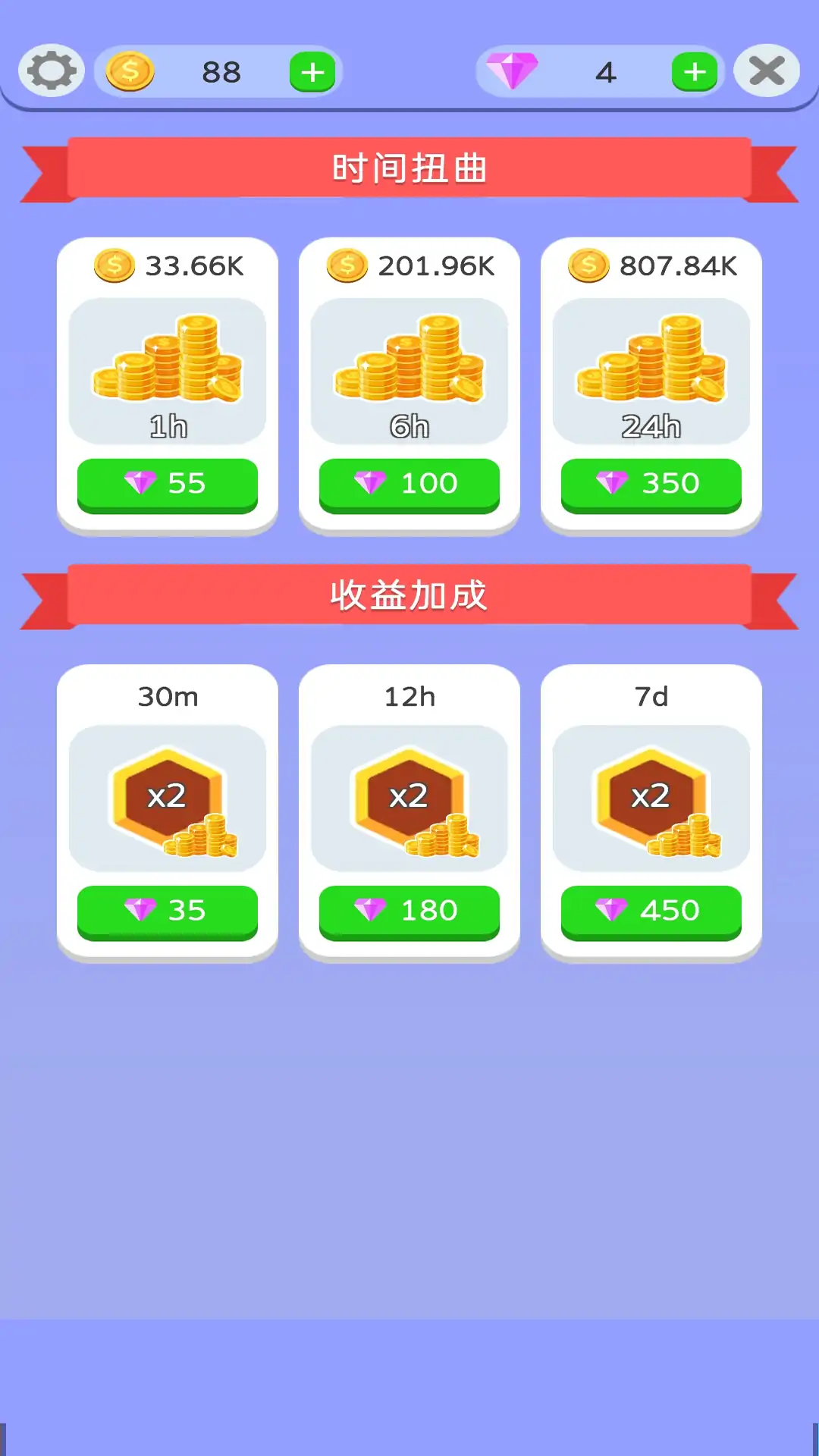Add more gems with the plus button
Image resolution: width=819 pixels, height=1456 pixels.
click(x=694, y=72)
